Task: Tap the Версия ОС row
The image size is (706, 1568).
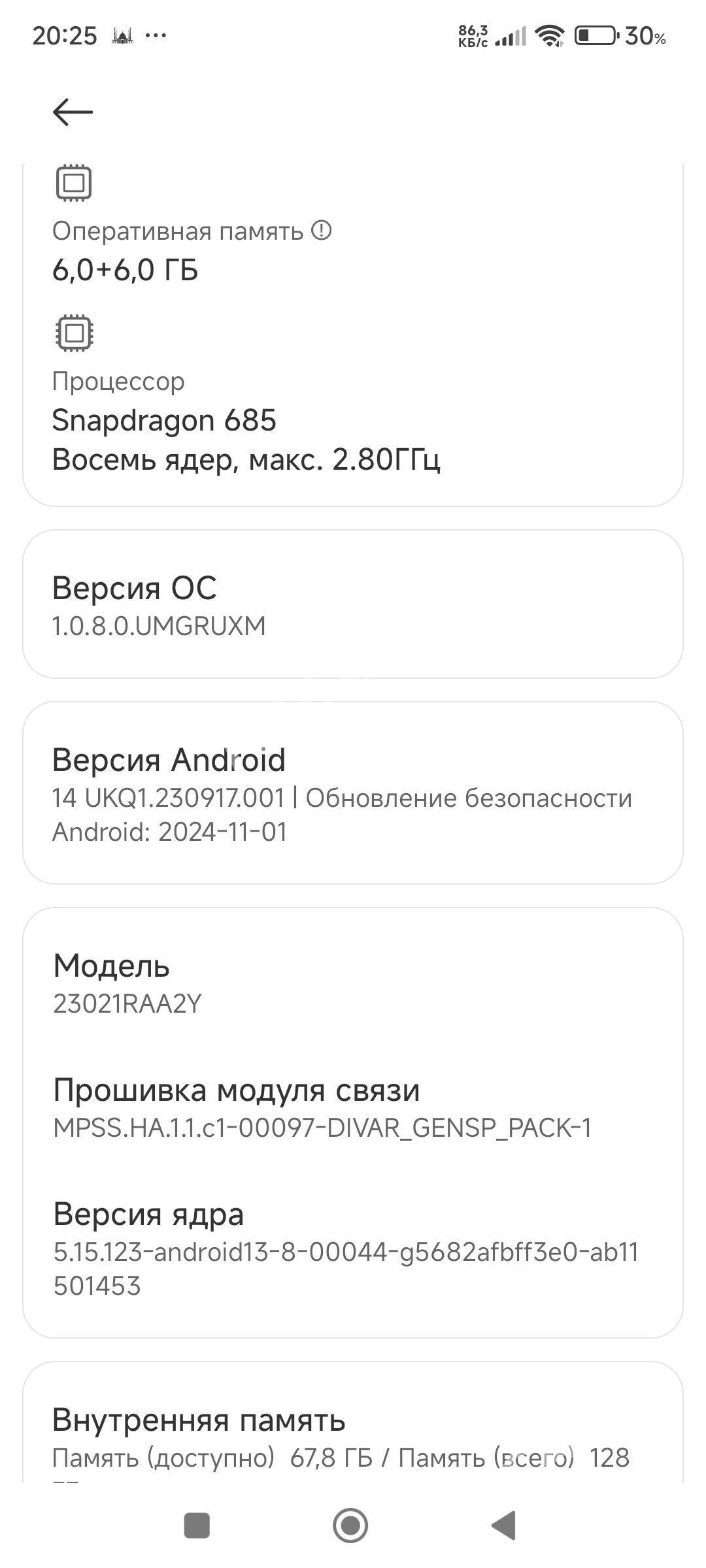Action: coord(353,604)
